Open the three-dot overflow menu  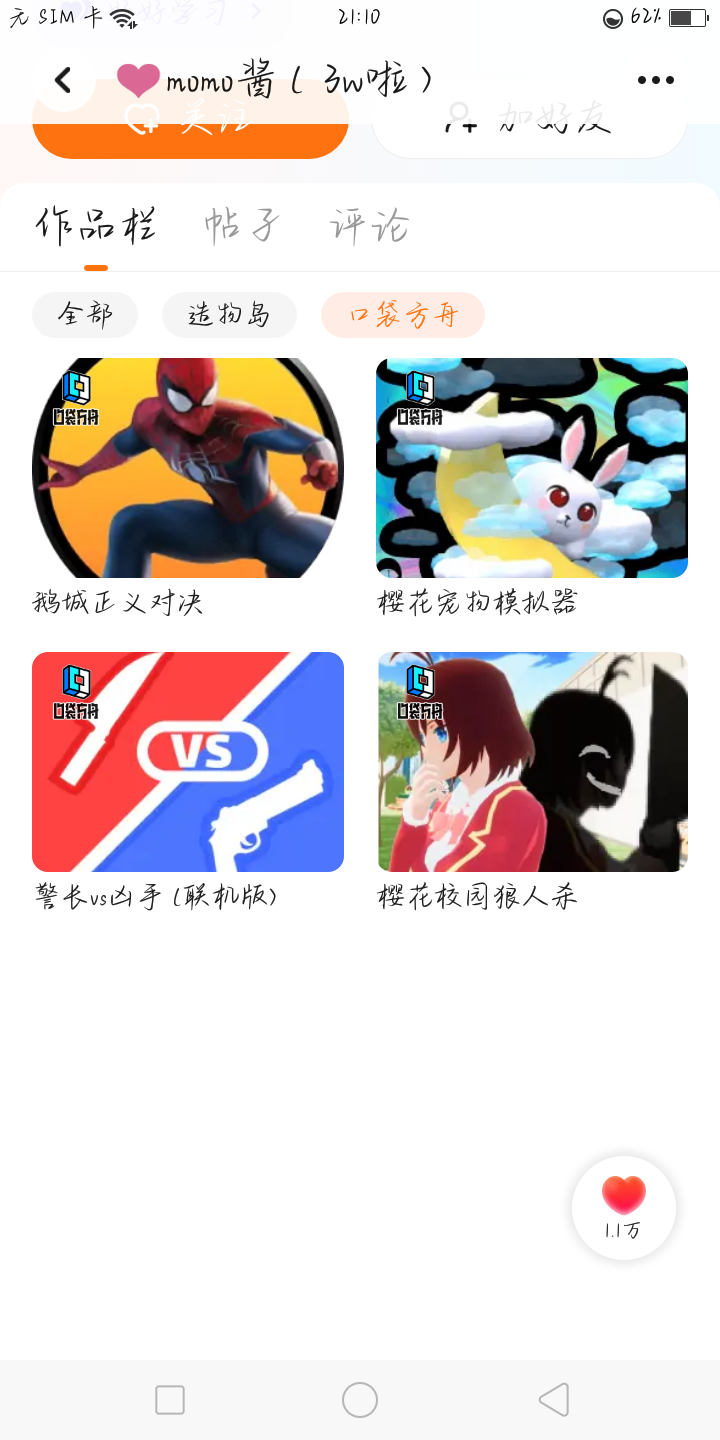(x=656, y=80)
